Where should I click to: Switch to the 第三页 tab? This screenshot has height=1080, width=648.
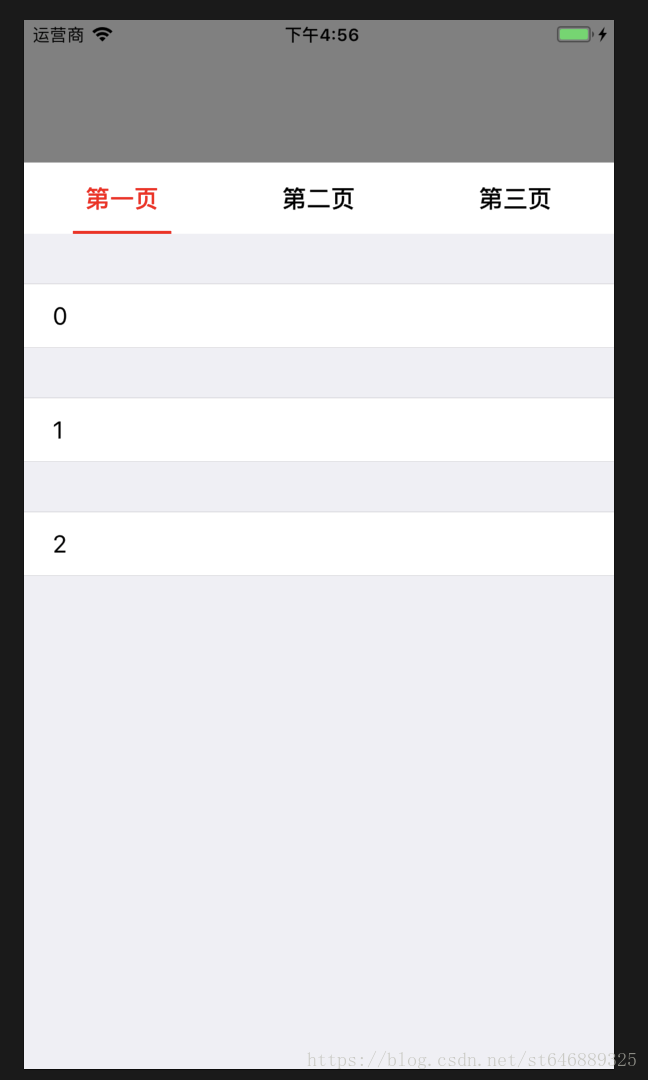click(x=515, y=199)
